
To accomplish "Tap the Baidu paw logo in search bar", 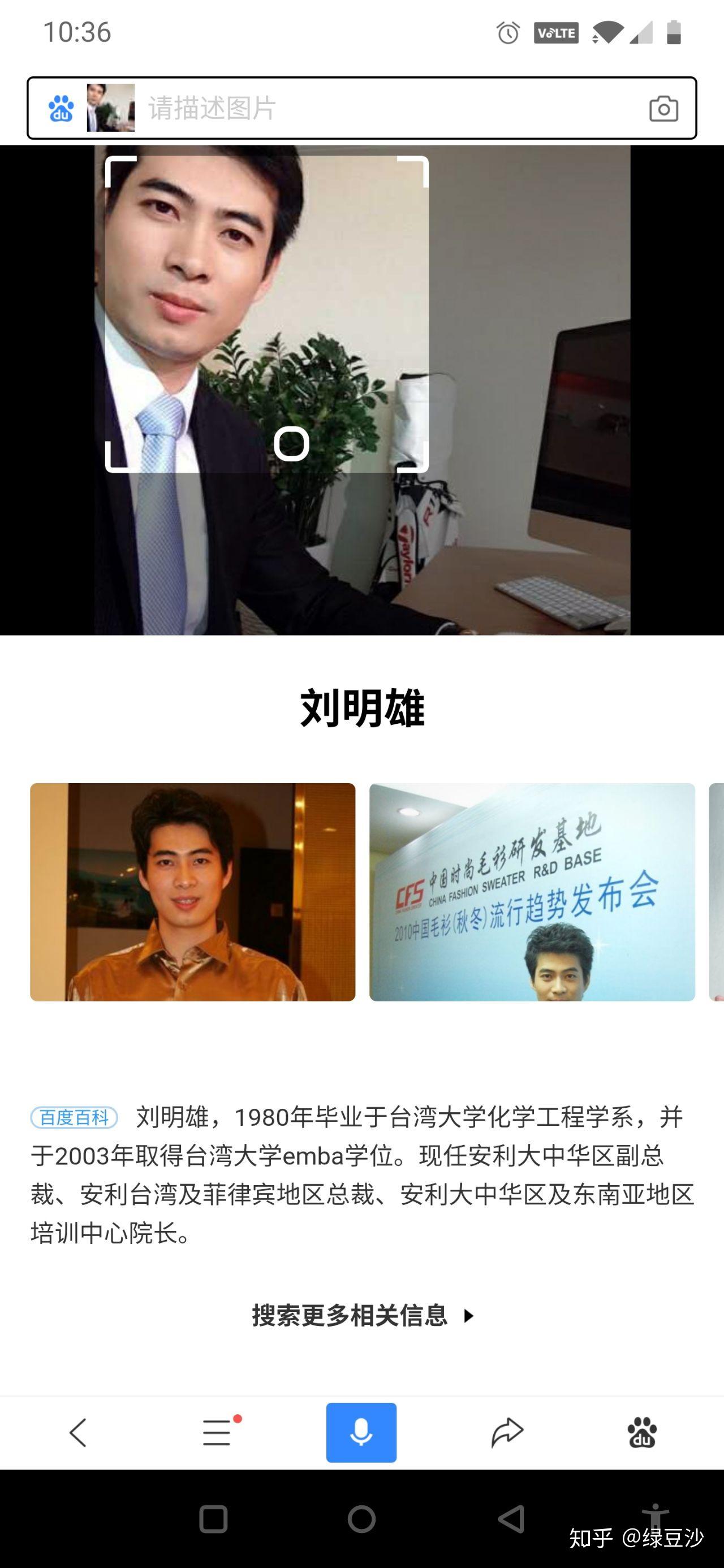I will point(59,110).
